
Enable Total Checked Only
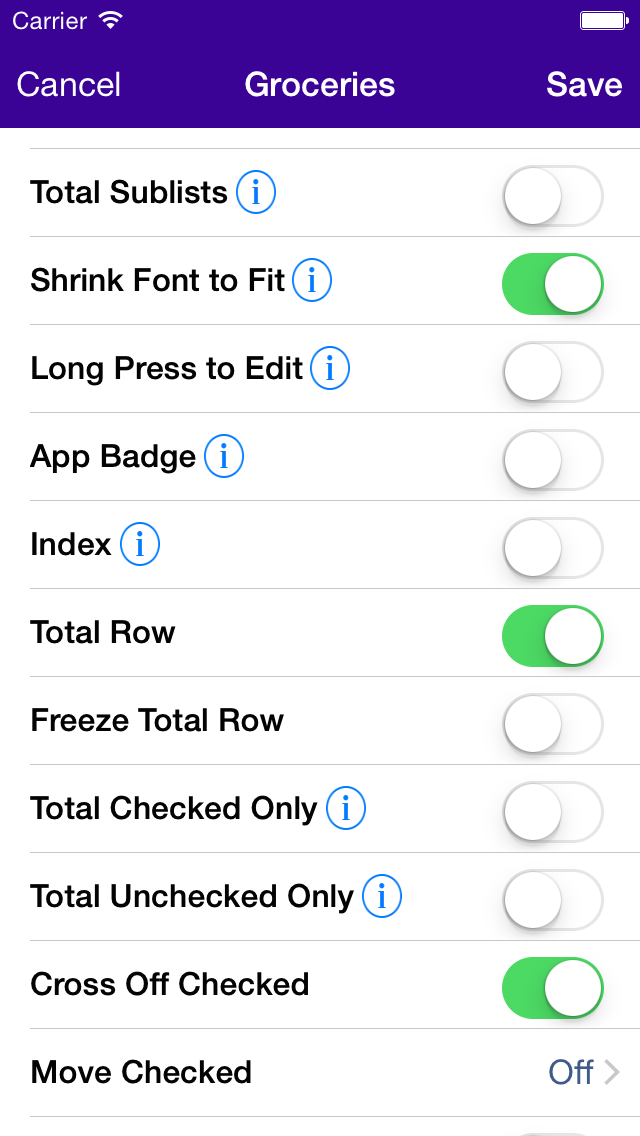tap(552, 811)
